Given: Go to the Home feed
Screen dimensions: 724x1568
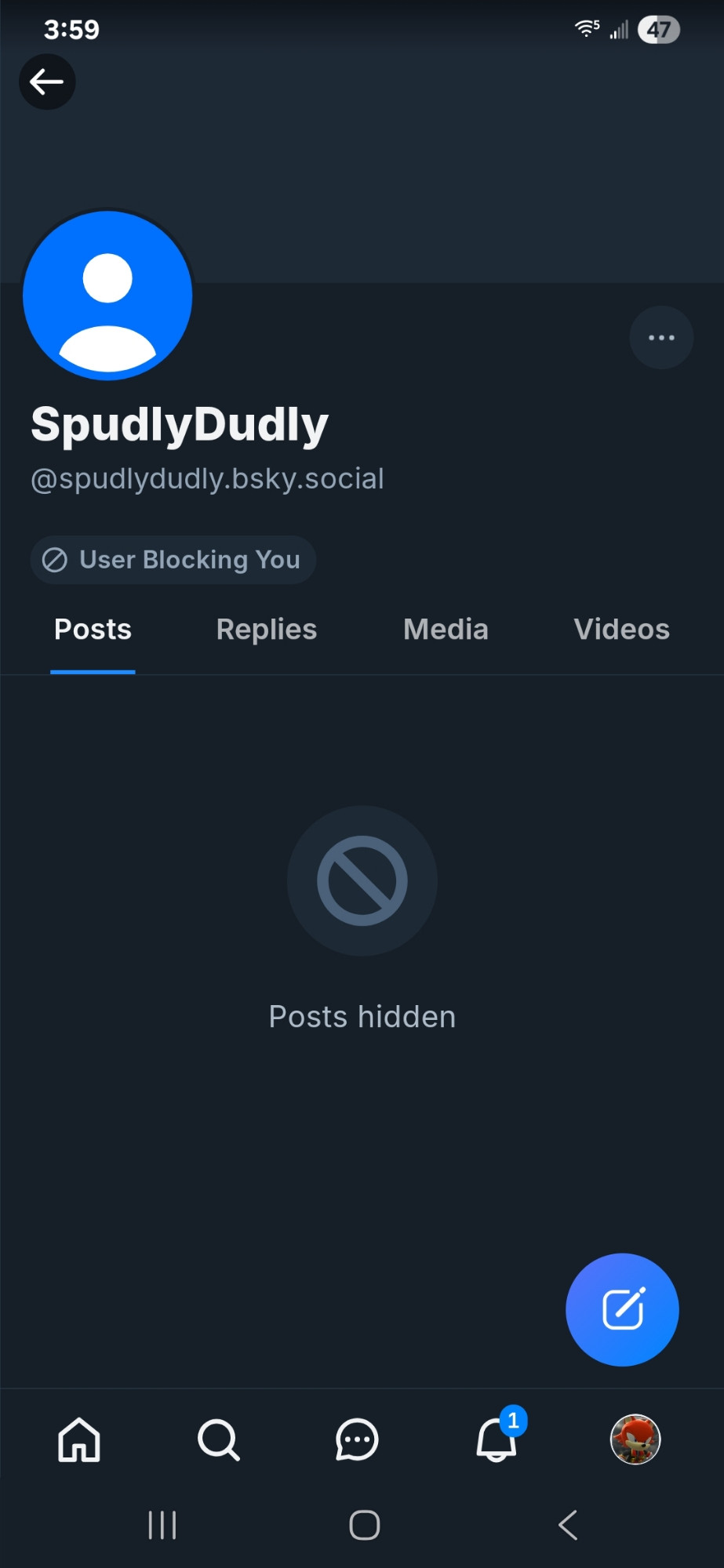Looking at the screenshot, I should pyautogui.click(x=79, y=1439).
